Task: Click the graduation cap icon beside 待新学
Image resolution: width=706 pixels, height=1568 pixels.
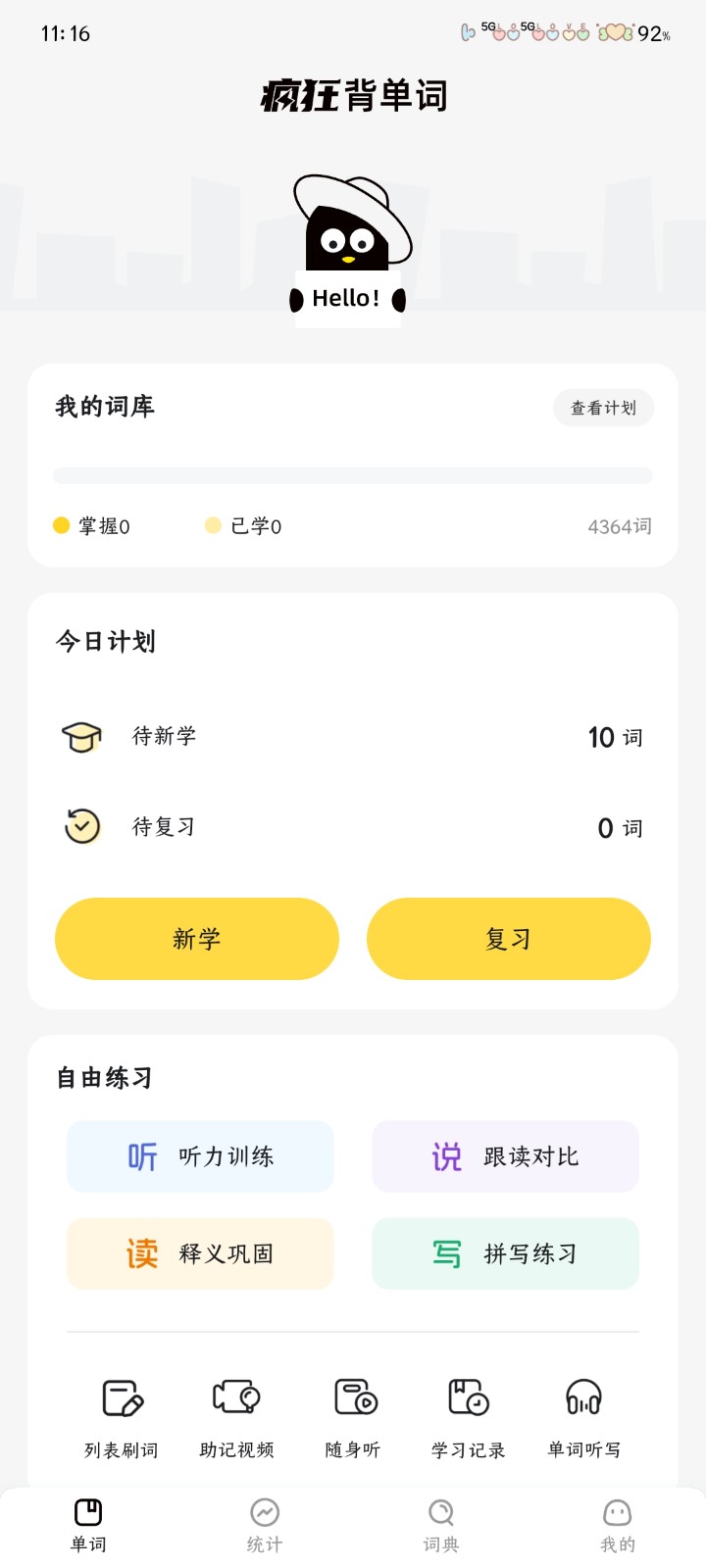Action: click(x=81, y=737)
